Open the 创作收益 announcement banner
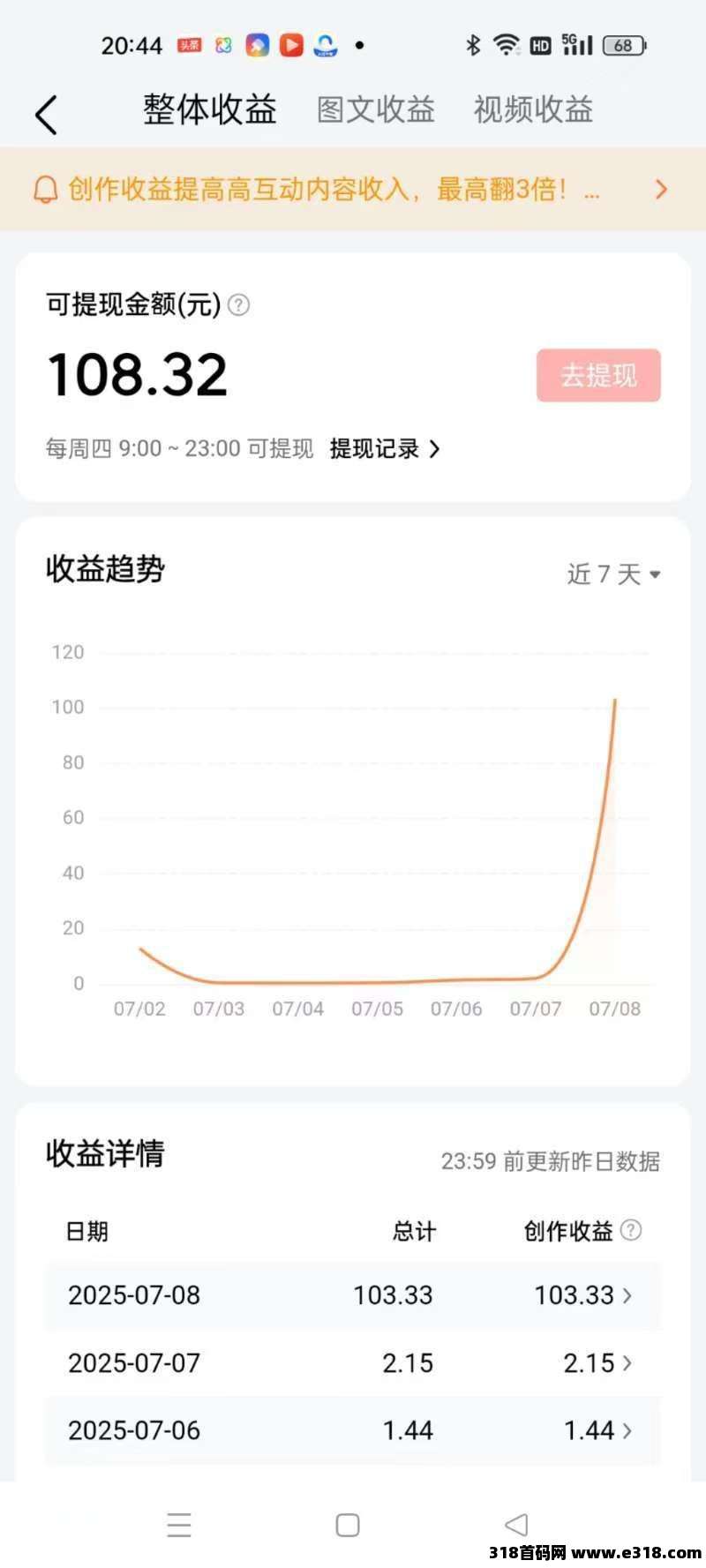The width and height of the screenshot is (706, 1568). [x=353, y=189]
